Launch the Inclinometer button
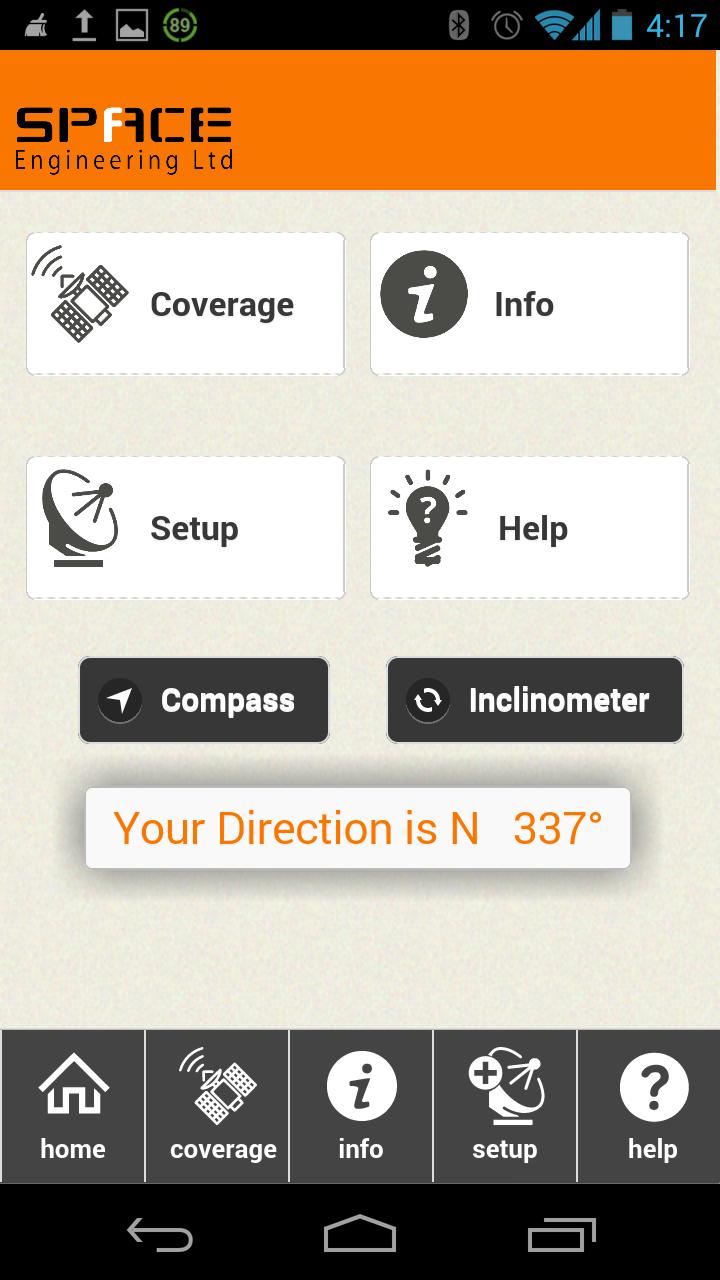Screen dimensions: 720x1280 (x=535, y=700)
